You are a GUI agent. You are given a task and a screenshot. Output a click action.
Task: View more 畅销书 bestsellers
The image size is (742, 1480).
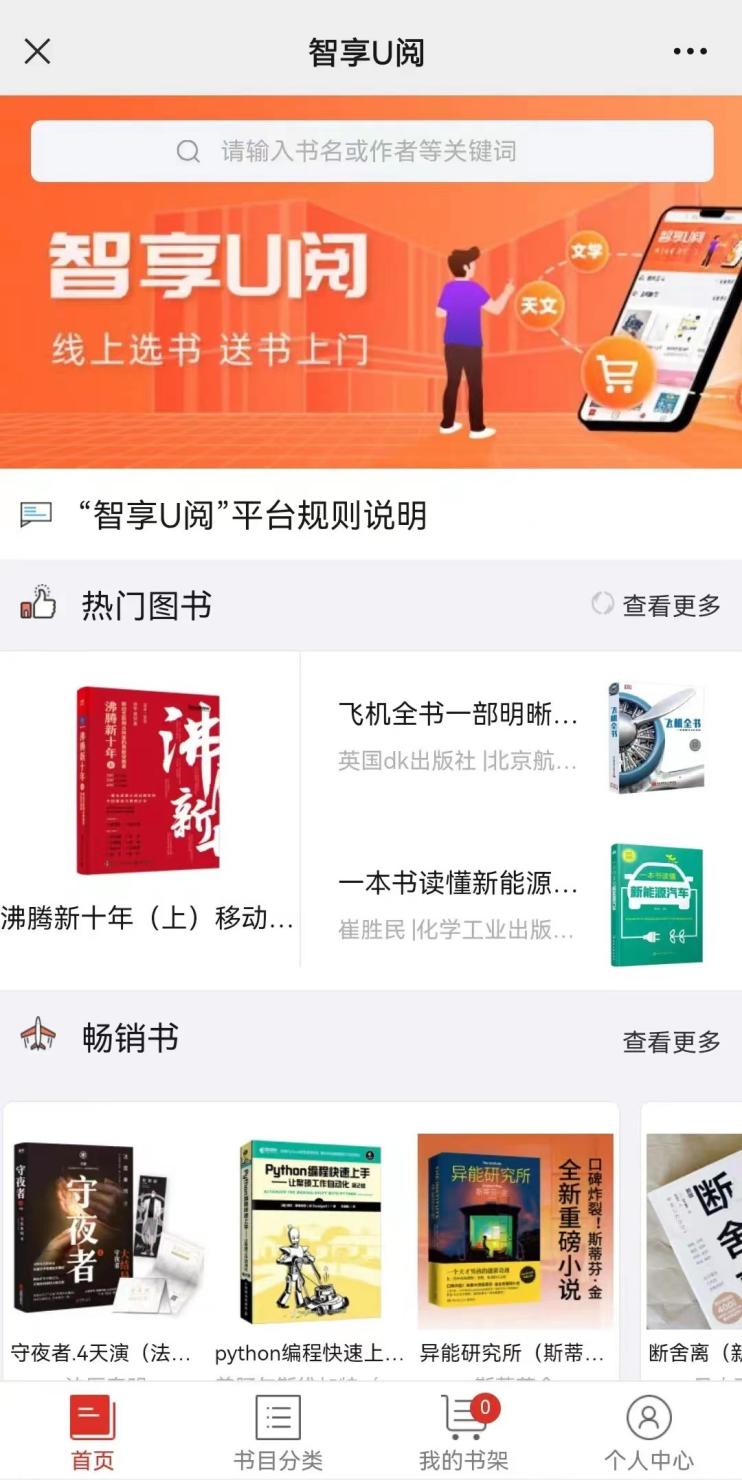671,1041
